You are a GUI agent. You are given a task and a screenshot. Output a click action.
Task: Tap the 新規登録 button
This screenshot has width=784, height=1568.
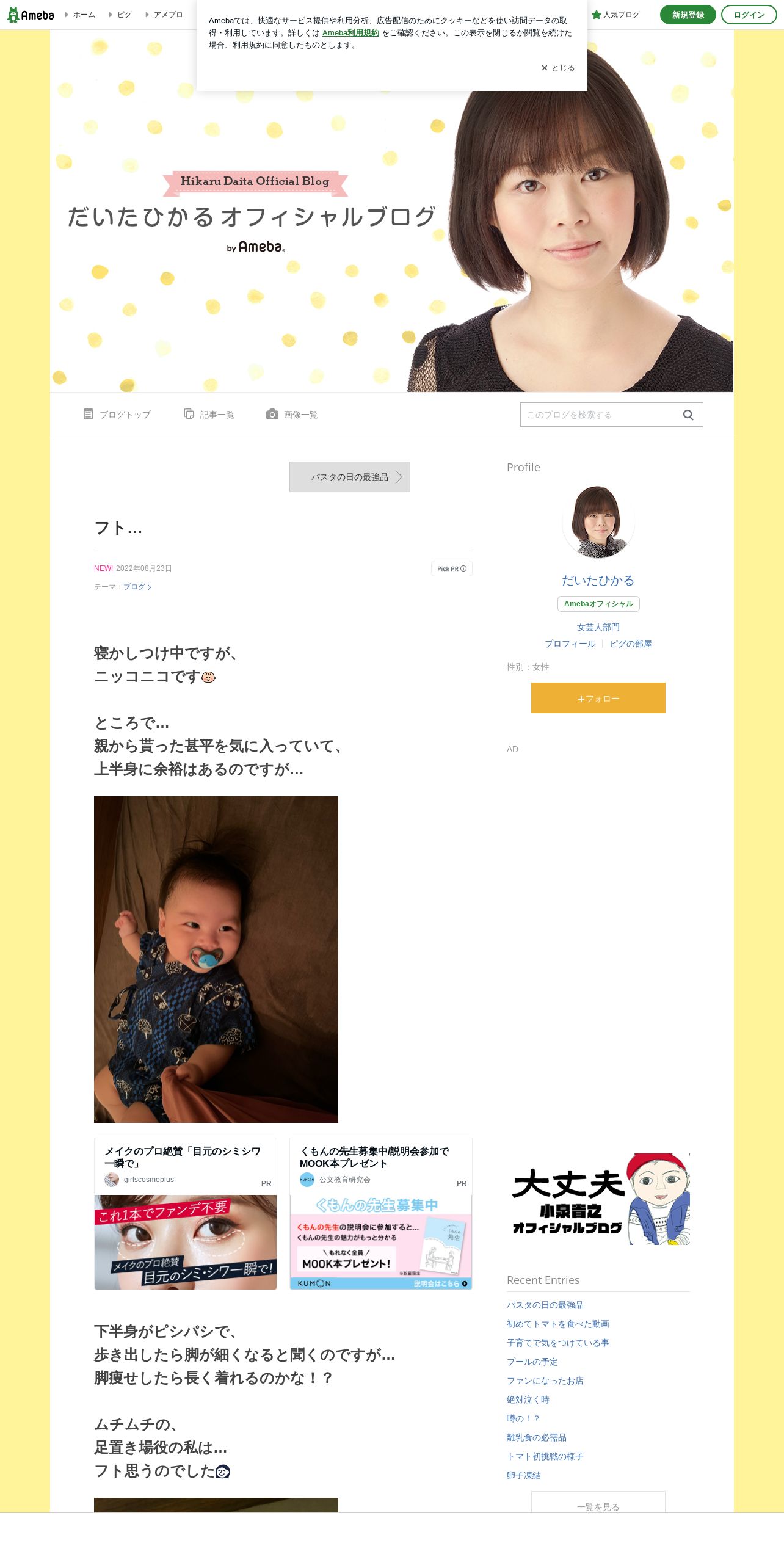tap(688, 15)
